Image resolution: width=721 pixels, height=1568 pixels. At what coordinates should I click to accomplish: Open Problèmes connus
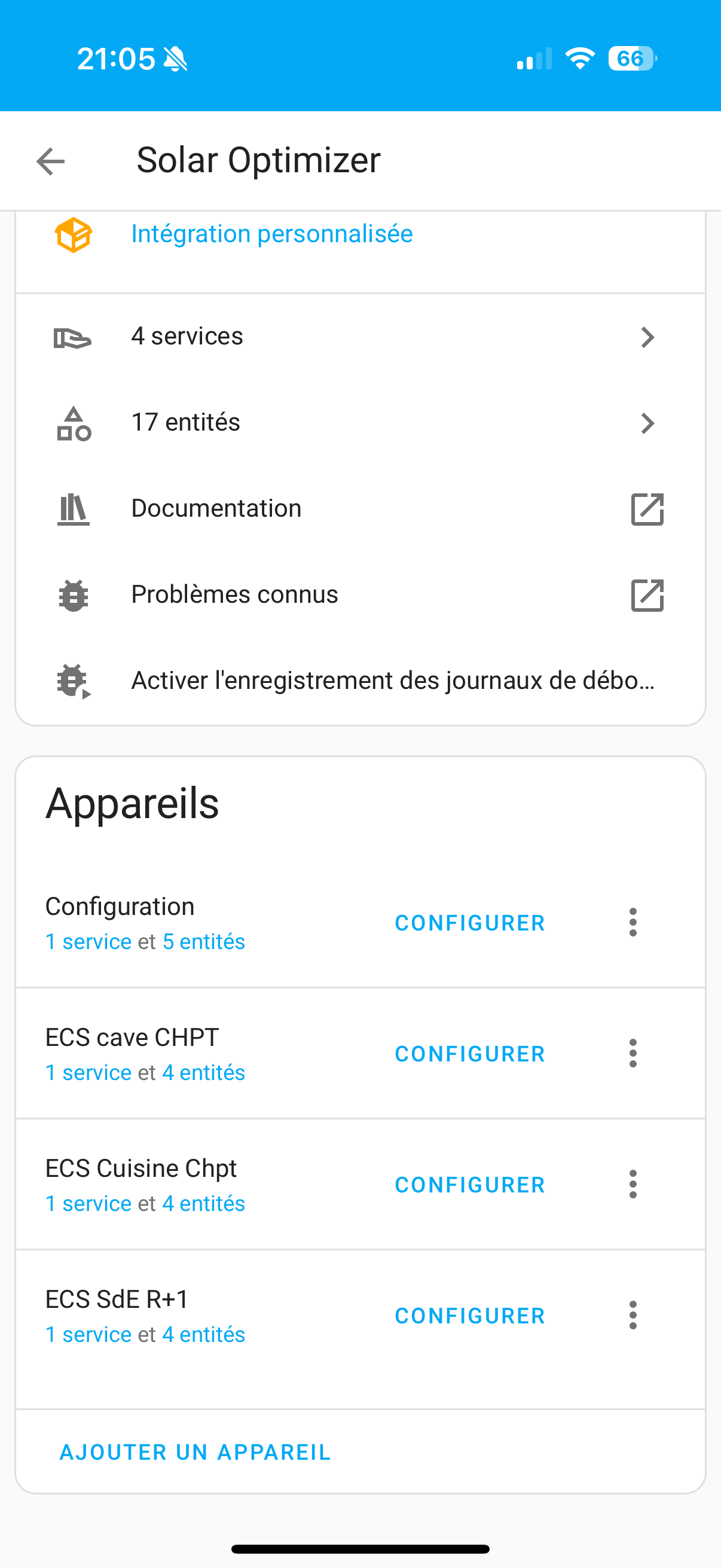[360, 594]
